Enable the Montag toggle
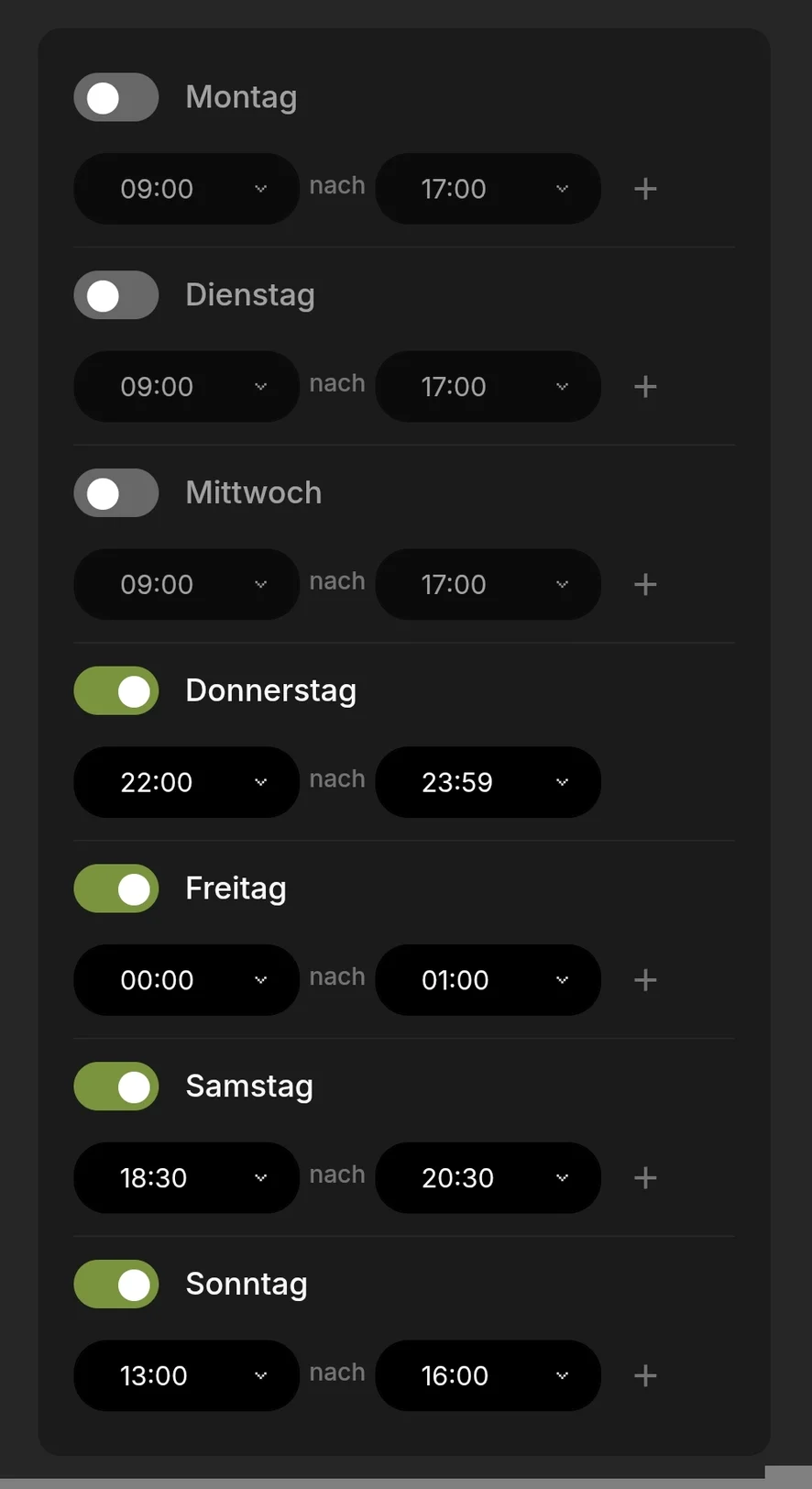The width and height of the screenshot is (812, 1489). click(x=116, y=97)
